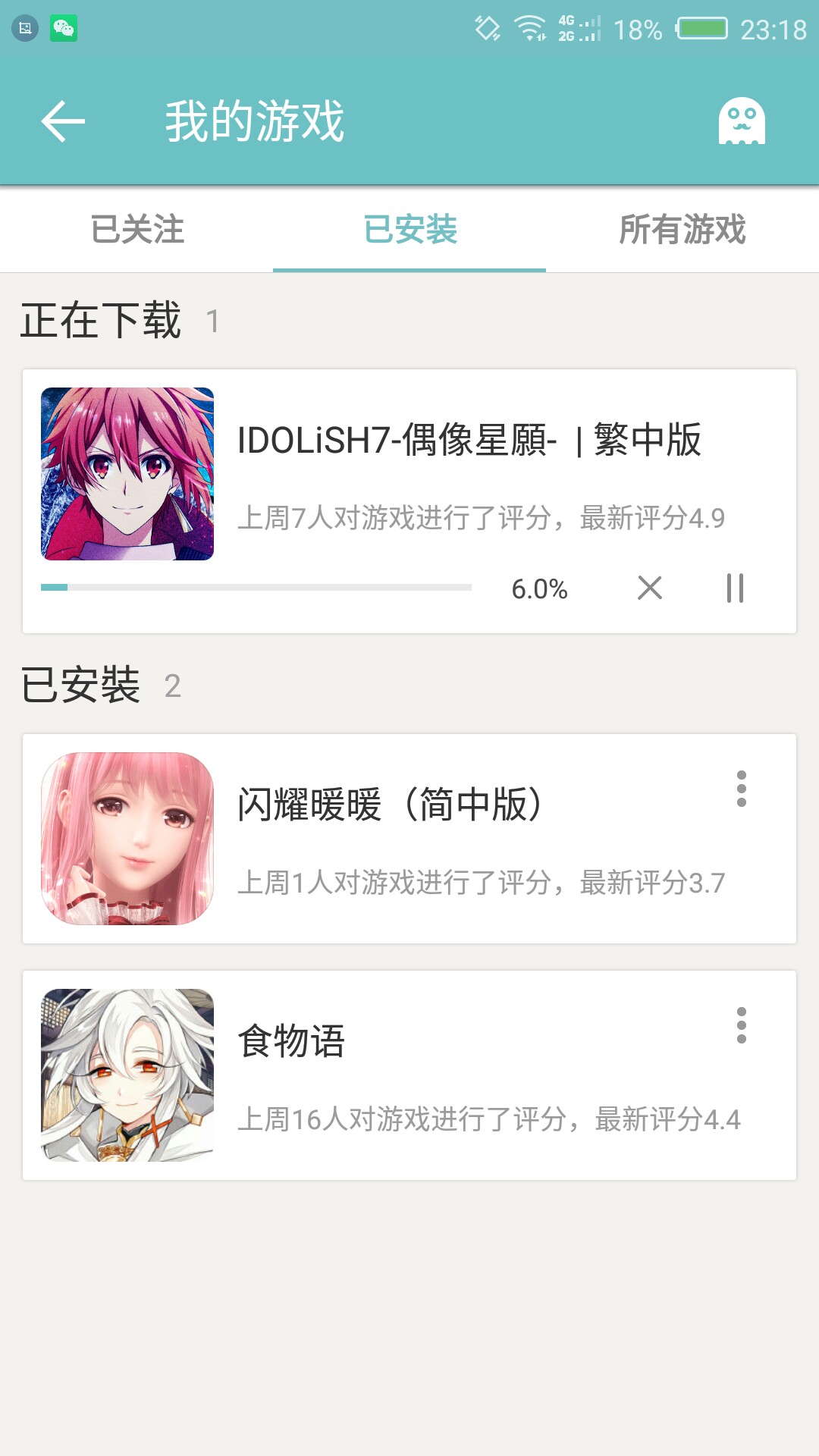Go back from 我的游戏 page
Image resolution: width=819 pixels, height=1456 pixels.
click(63, 121)
